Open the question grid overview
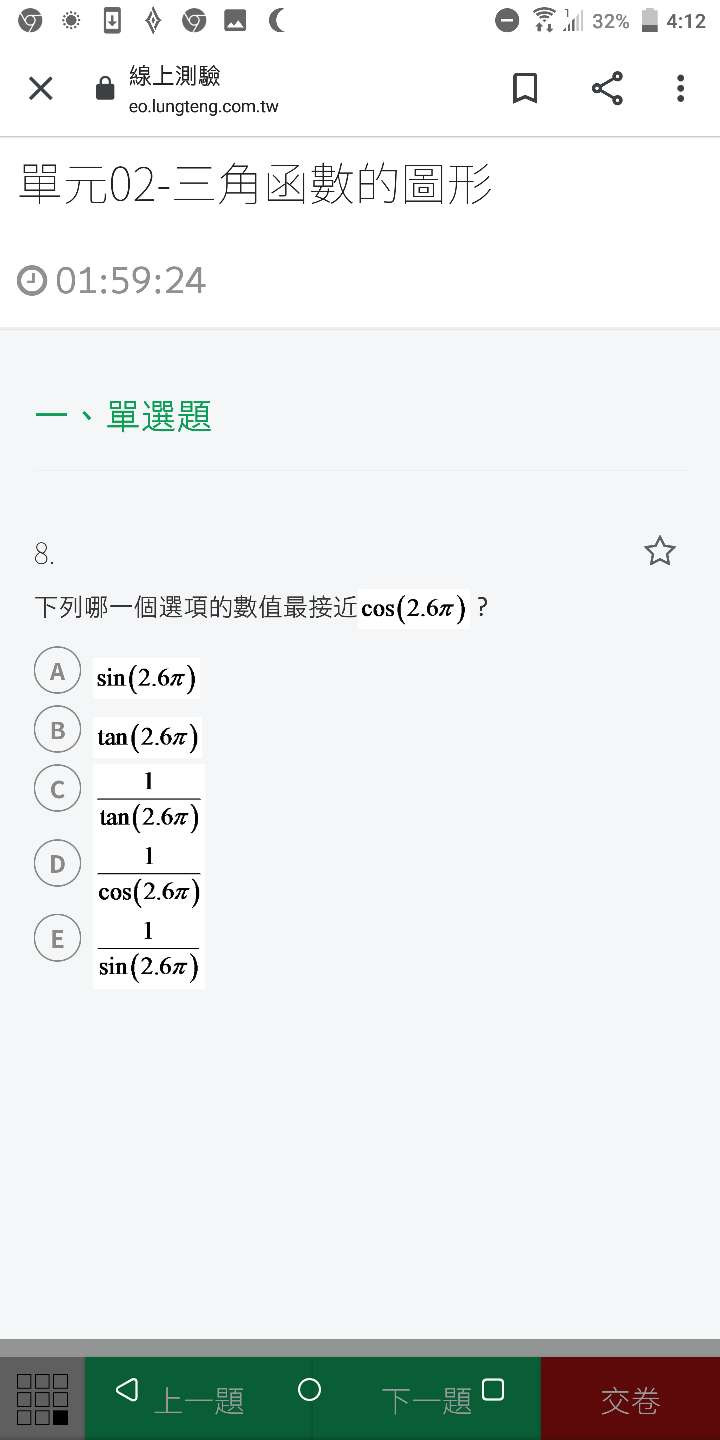The image size is (720, 1440). tap(43, 1398)
